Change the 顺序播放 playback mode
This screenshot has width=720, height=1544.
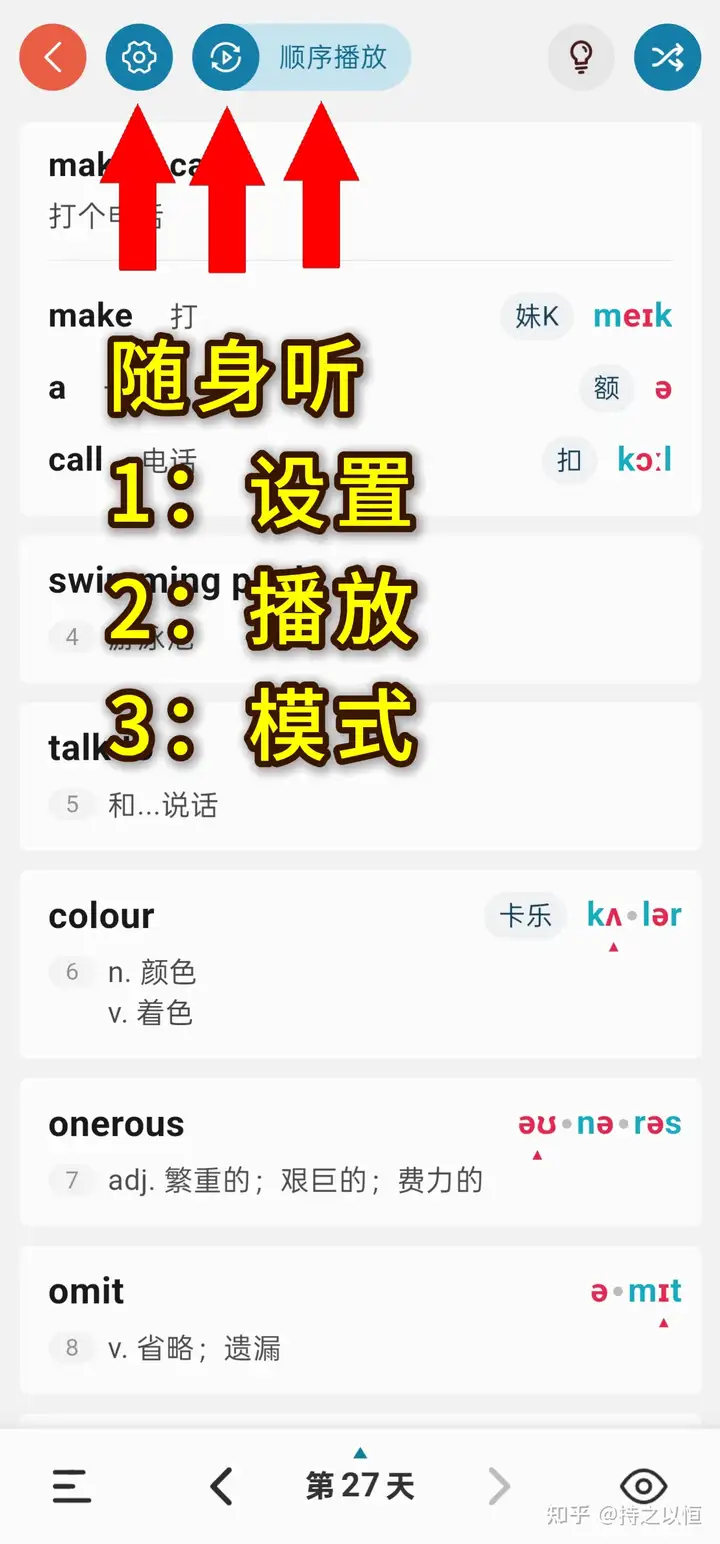[x=333, y=57]
